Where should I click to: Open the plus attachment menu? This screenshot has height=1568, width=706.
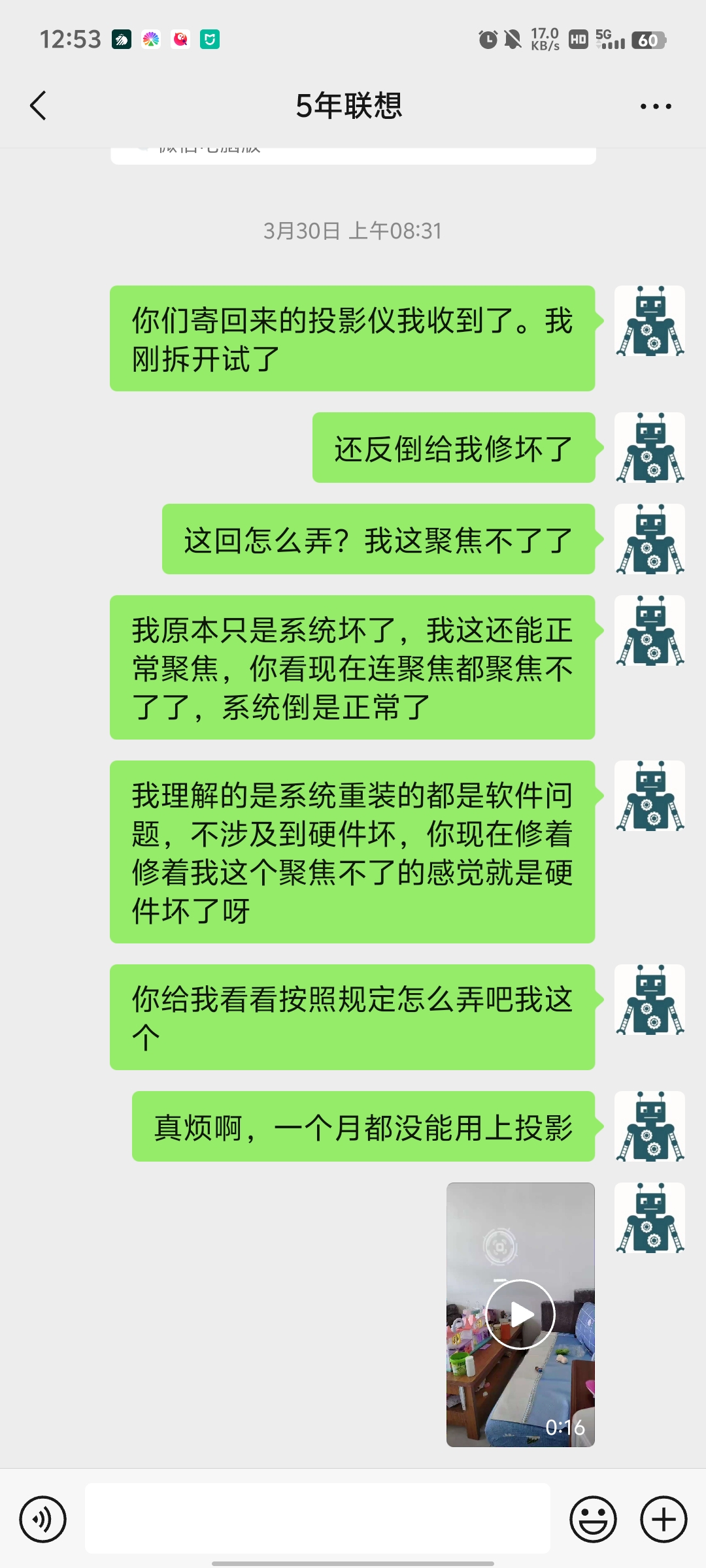pos(664,1519)
